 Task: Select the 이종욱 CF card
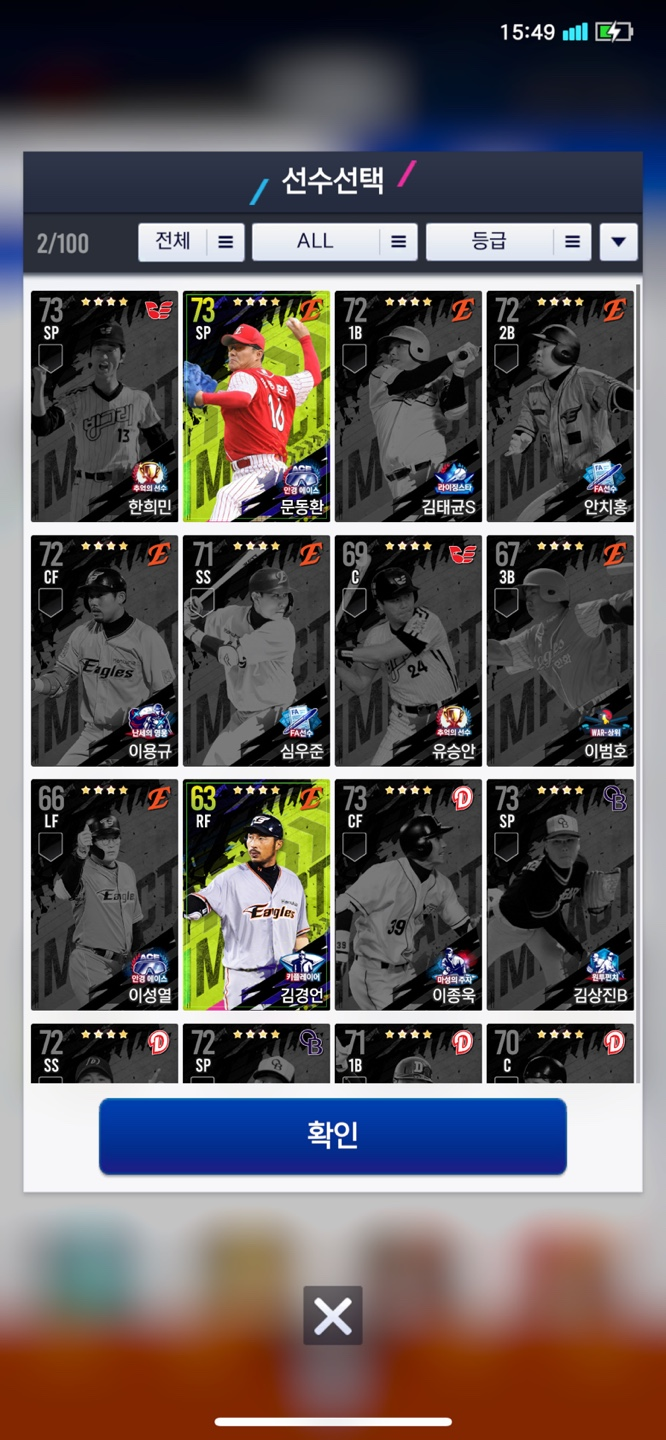pos(408,894)
